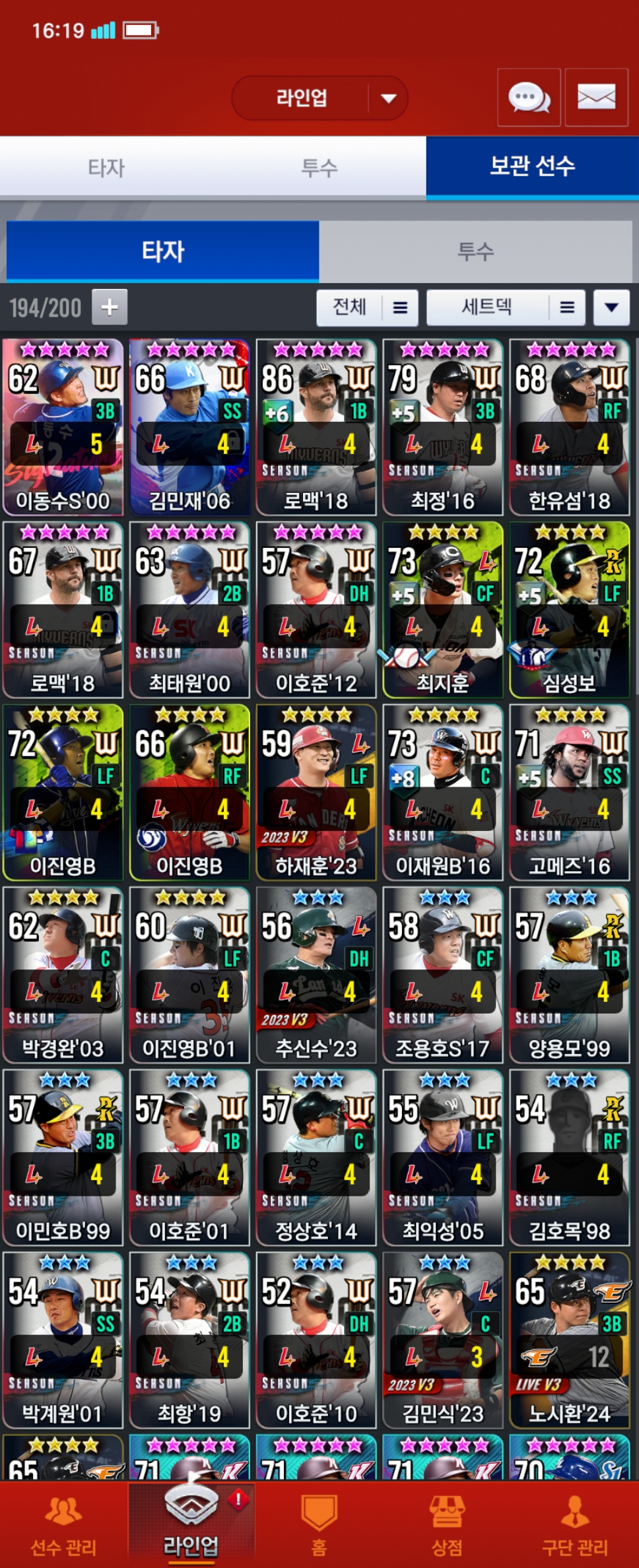Screen dimensions: 639x1568
Task: Expand the down-arrow sort button
Action: (611, 308)
